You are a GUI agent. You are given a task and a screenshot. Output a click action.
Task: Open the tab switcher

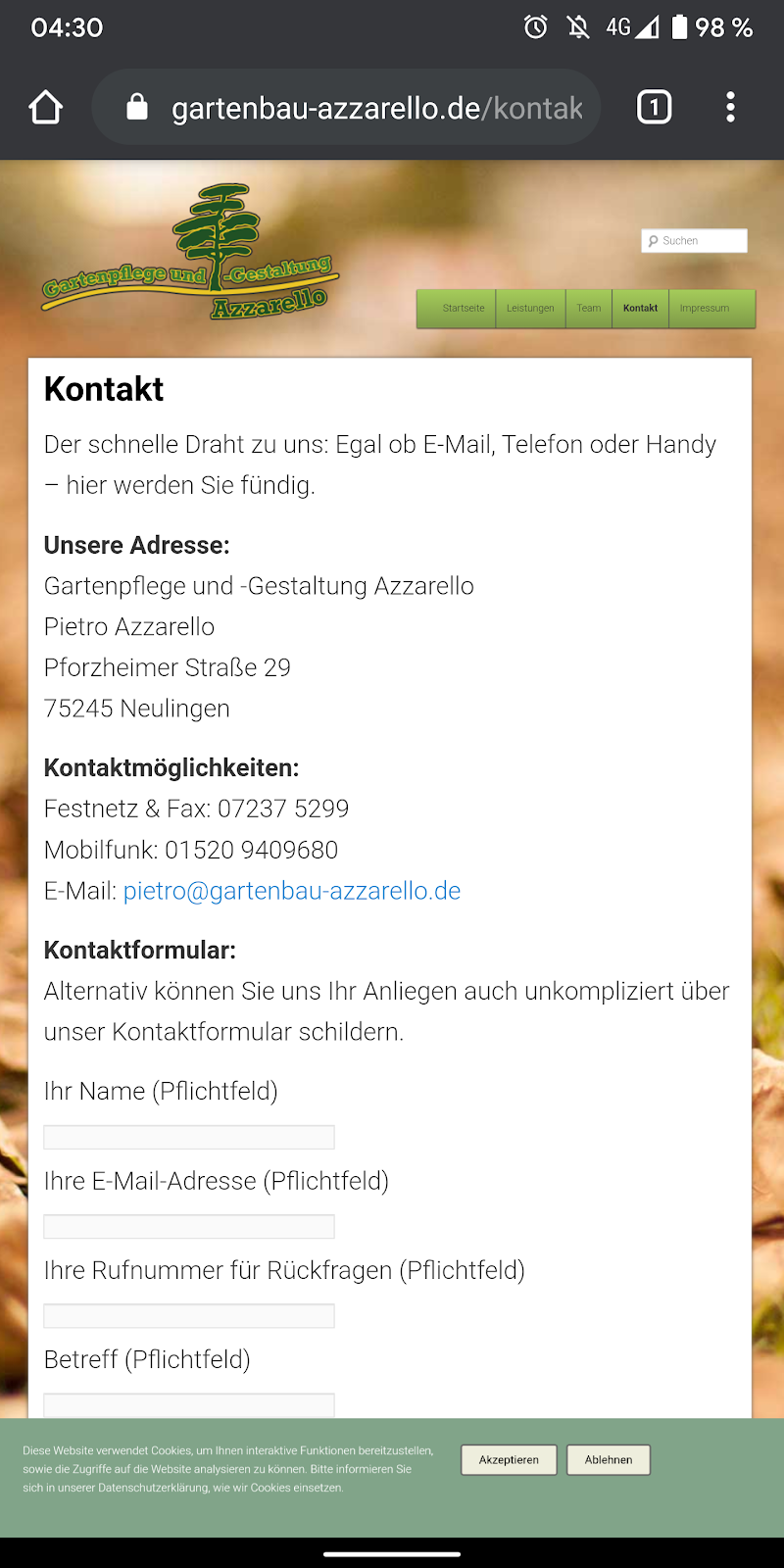[x=654, y=107]
